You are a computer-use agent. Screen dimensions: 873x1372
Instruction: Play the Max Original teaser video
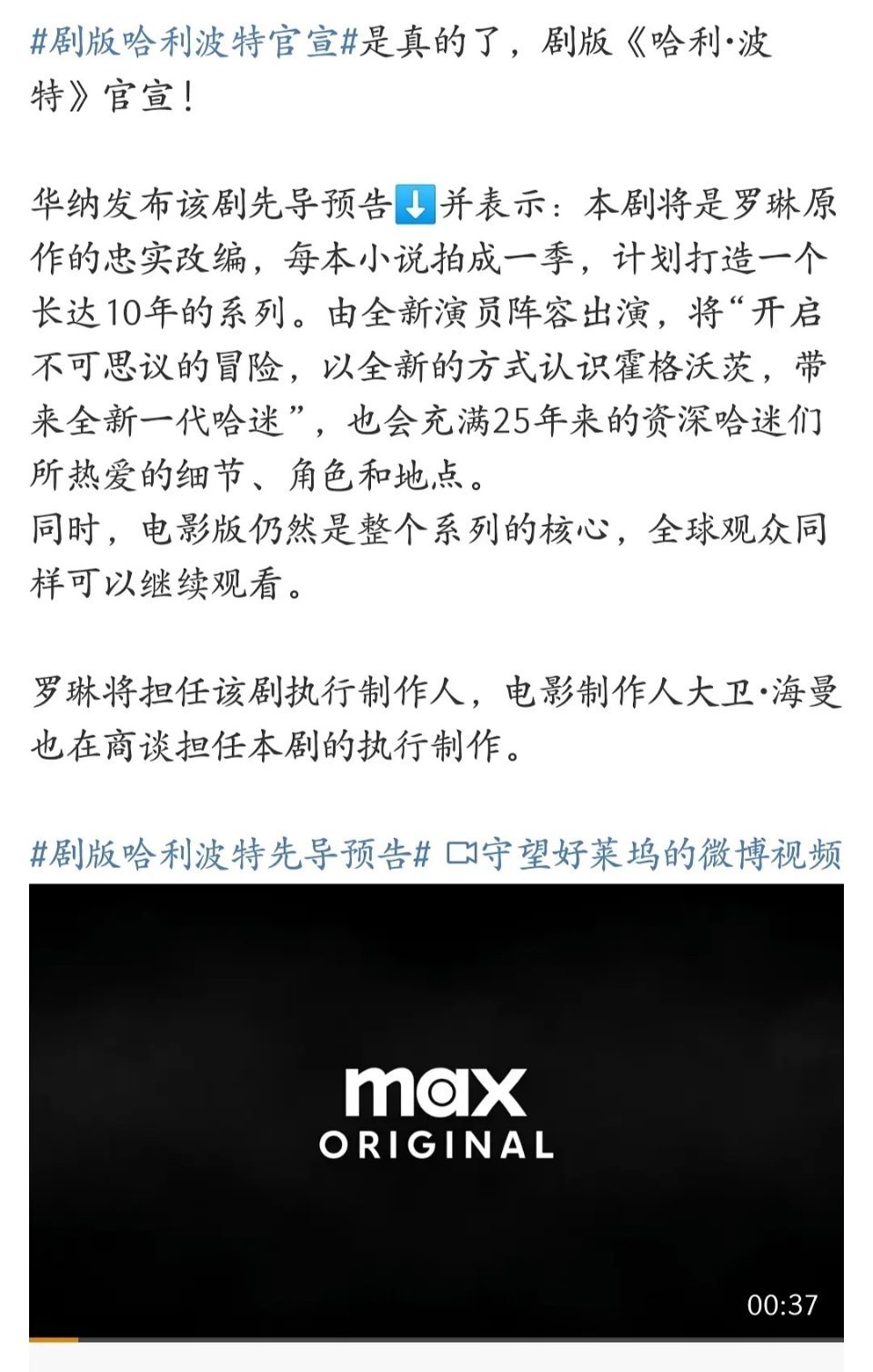pyautogui.click(x=436, y=1111)
